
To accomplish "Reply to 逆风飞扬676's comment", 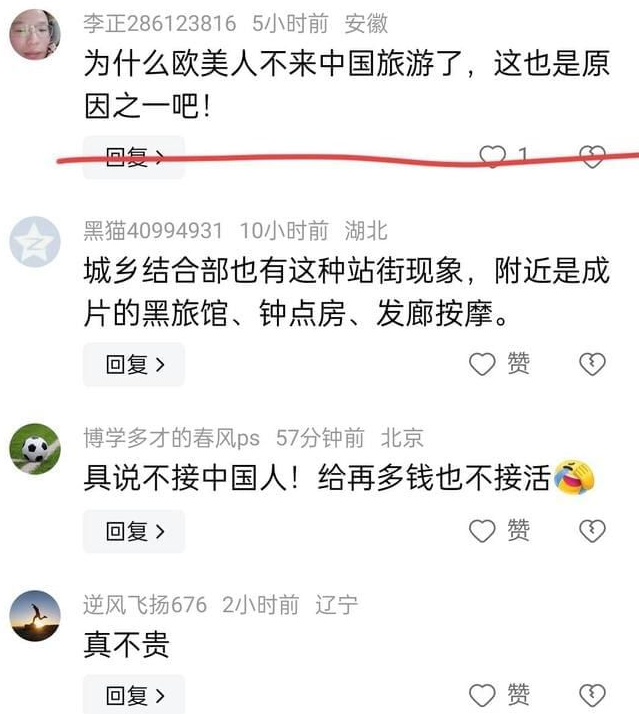I will [x=133, y=695].
